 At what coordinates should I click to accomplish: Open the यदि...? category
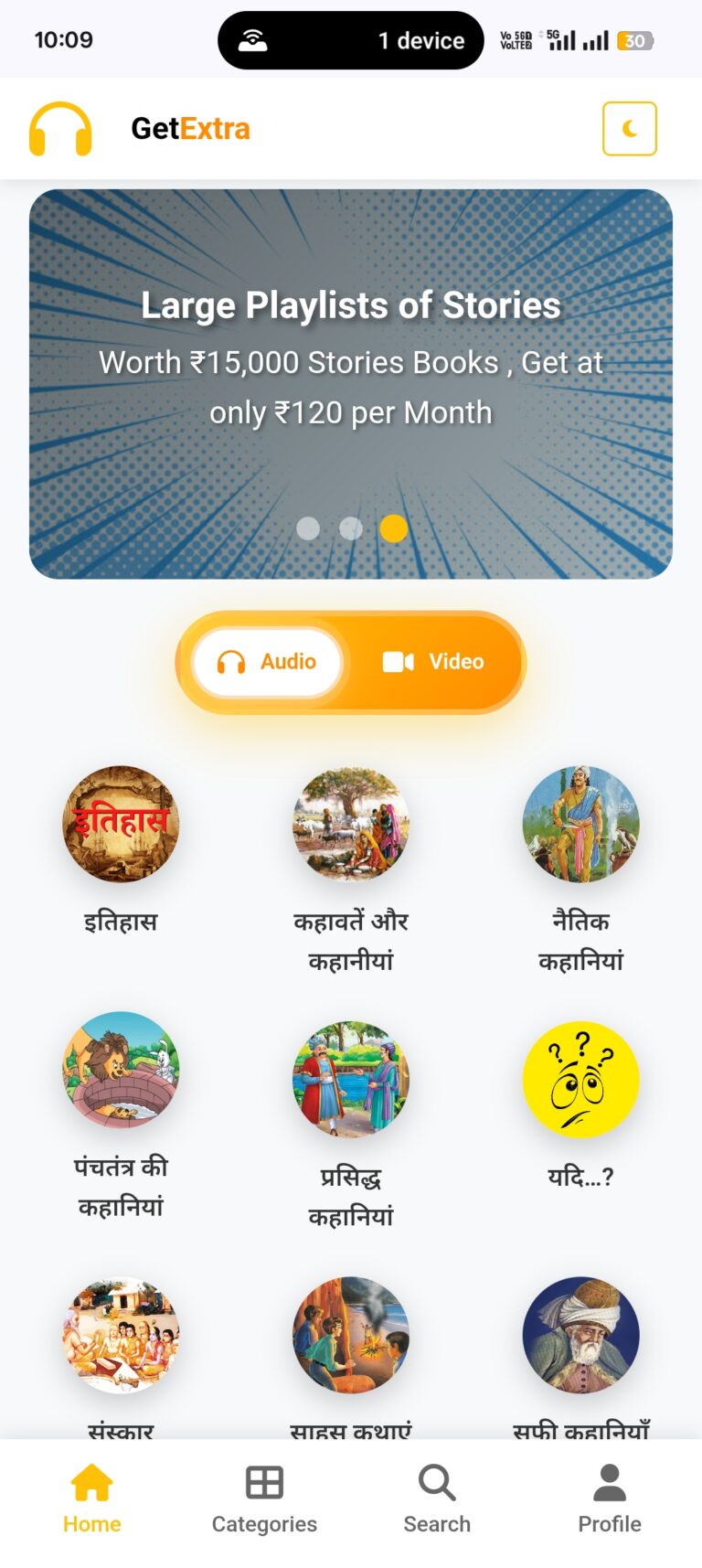click(580, 1080)
